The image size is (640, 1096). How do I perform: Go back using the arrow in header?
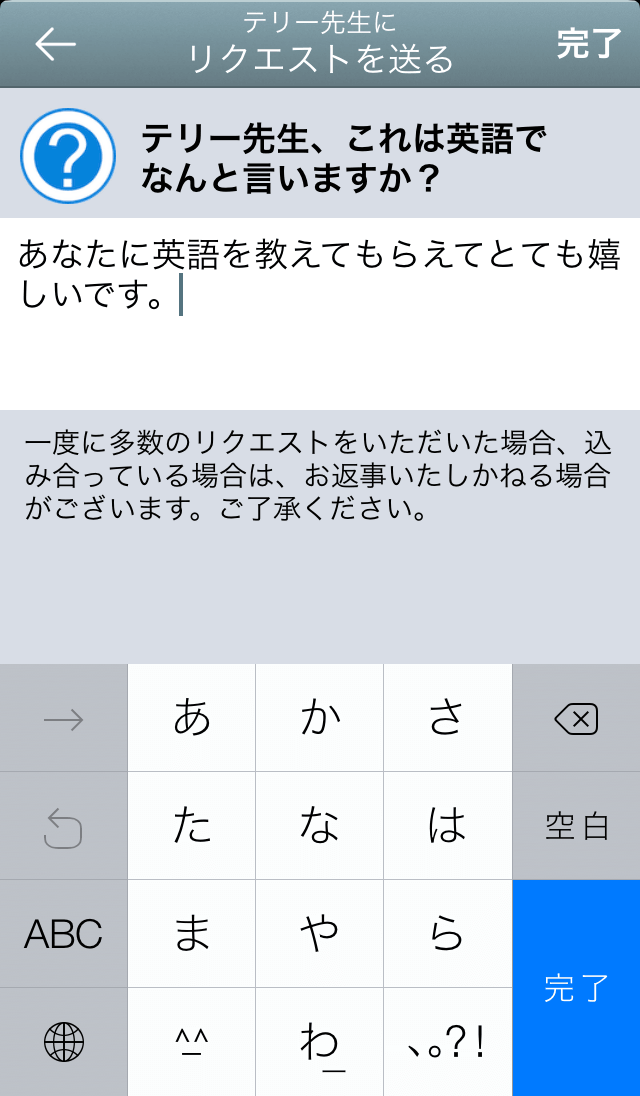tap(55, 44)
